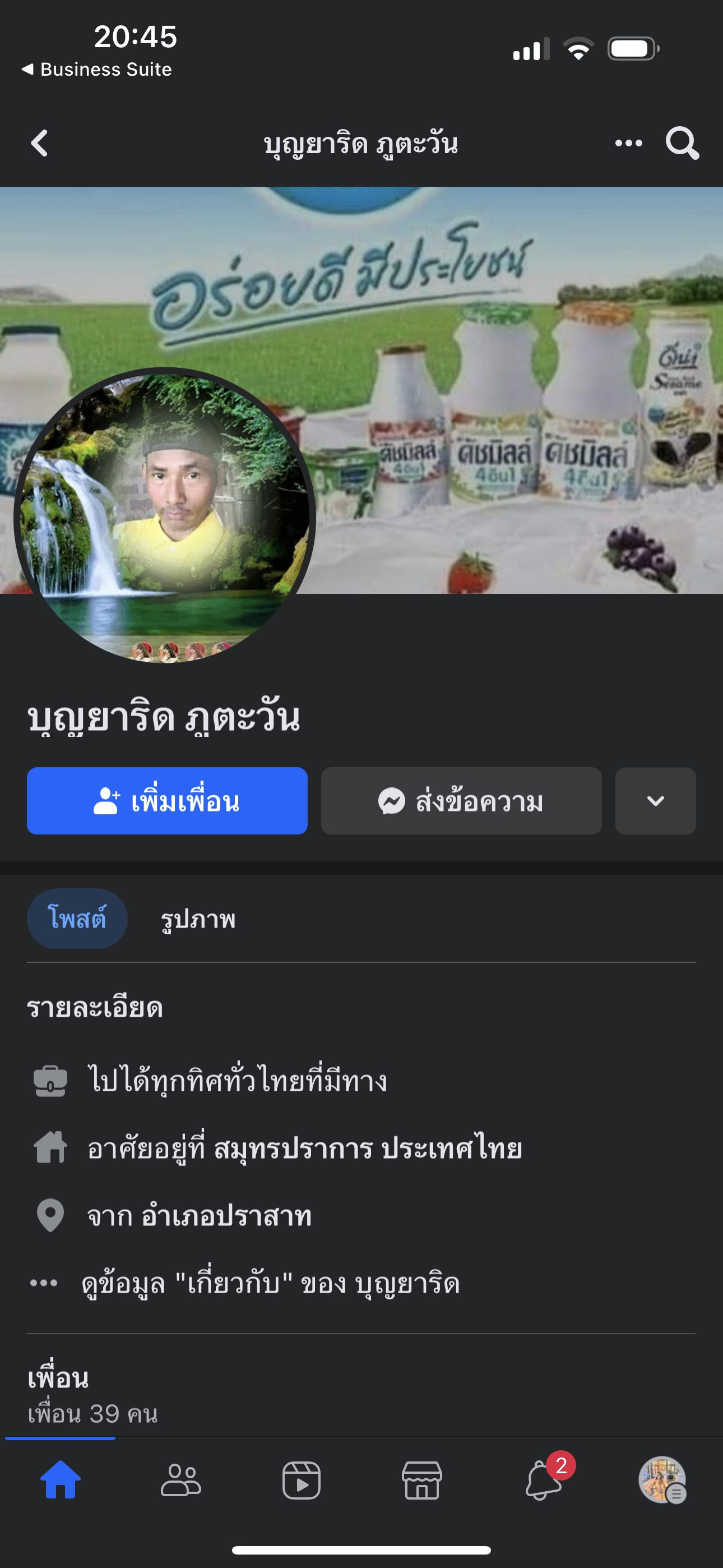Go back using the header arrow
Viewport: 723px width, 1568px height.
click(x=40, y=144)
